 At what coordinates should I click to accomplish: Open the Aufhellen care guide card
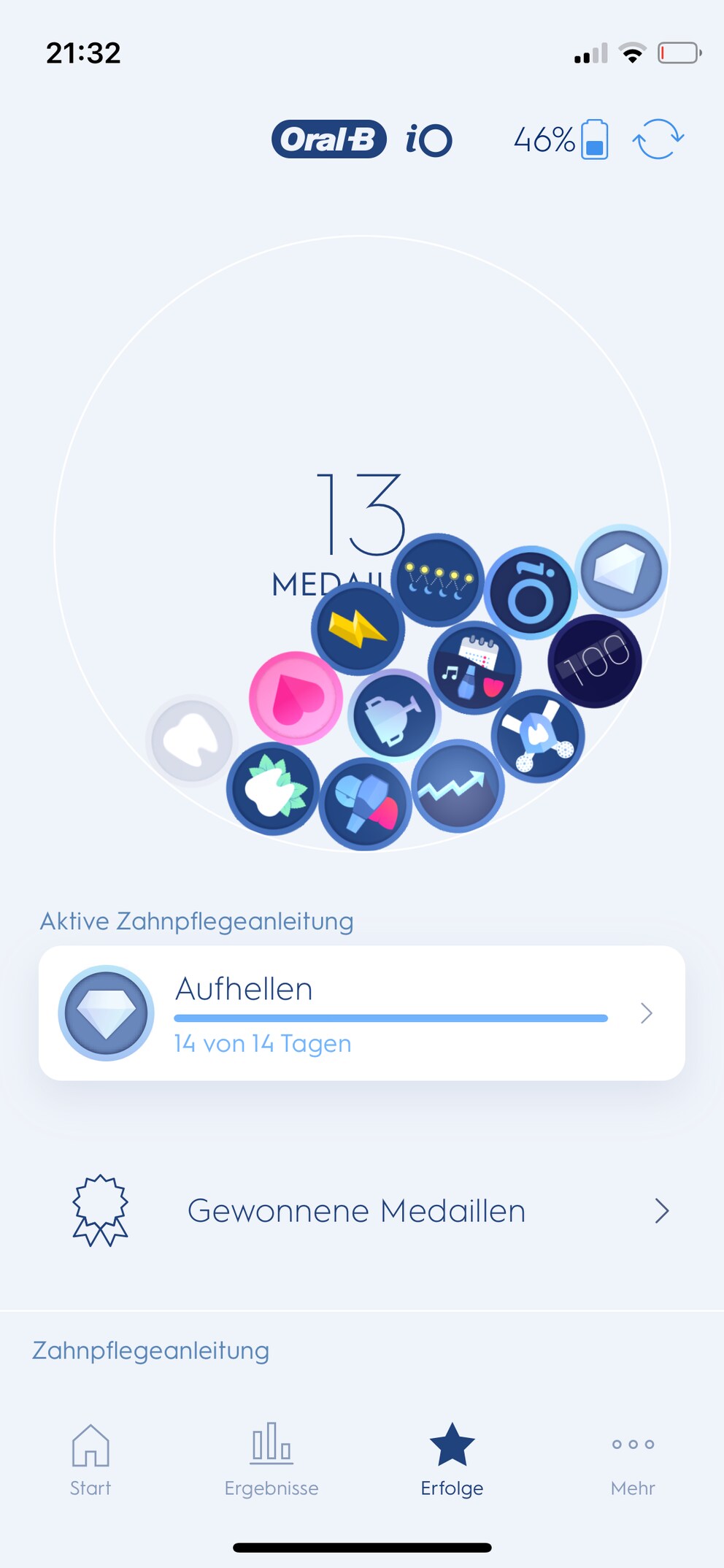point(362,1012)
